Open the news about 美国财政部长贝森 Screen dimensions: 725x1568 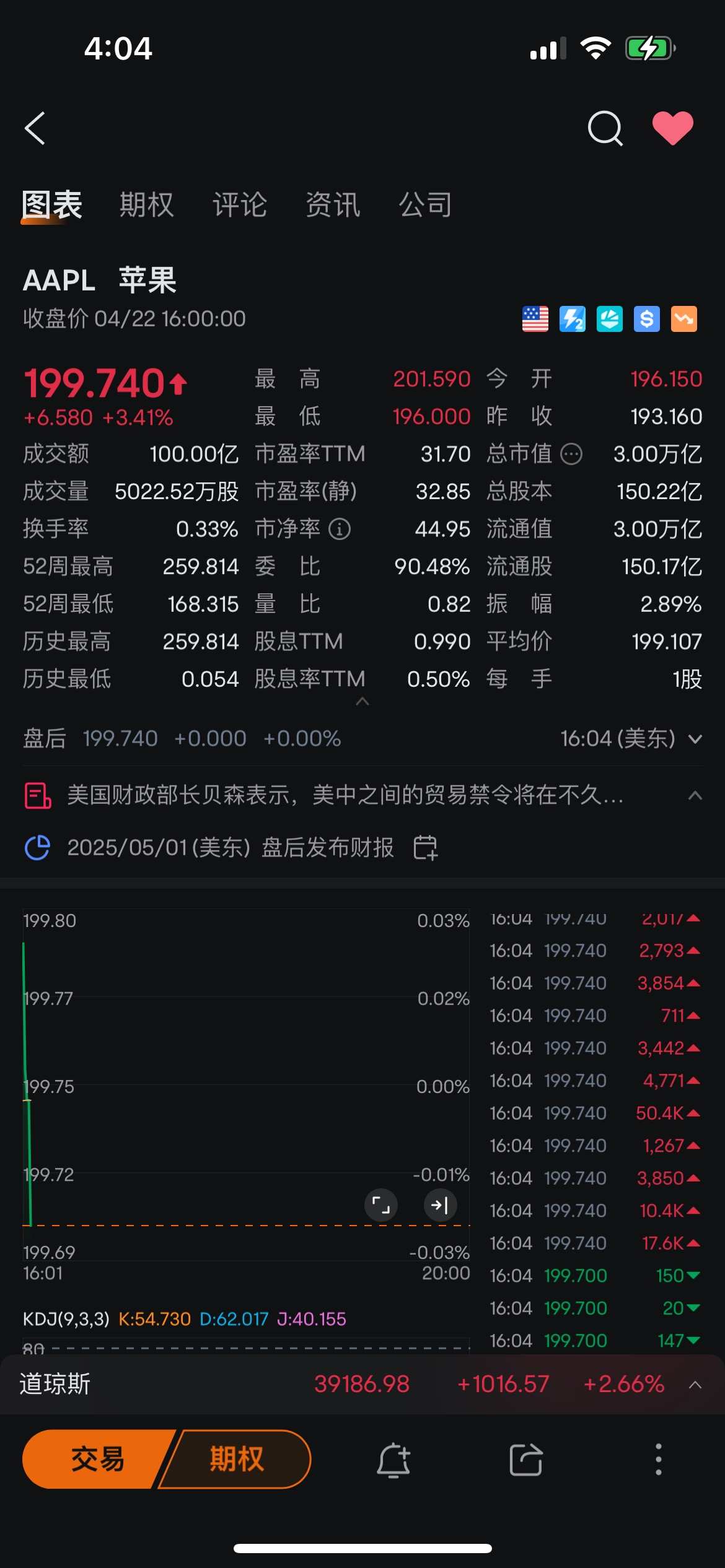click(345, 795)
